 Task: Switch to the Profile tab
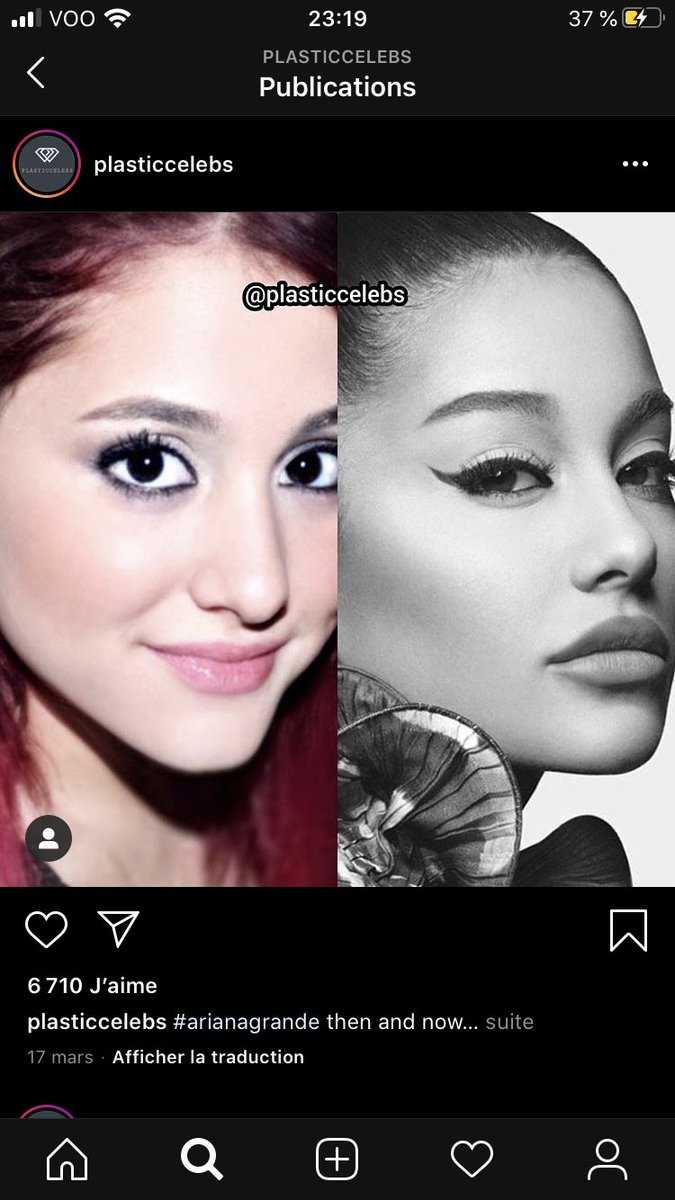click(x=607, y=1159)
